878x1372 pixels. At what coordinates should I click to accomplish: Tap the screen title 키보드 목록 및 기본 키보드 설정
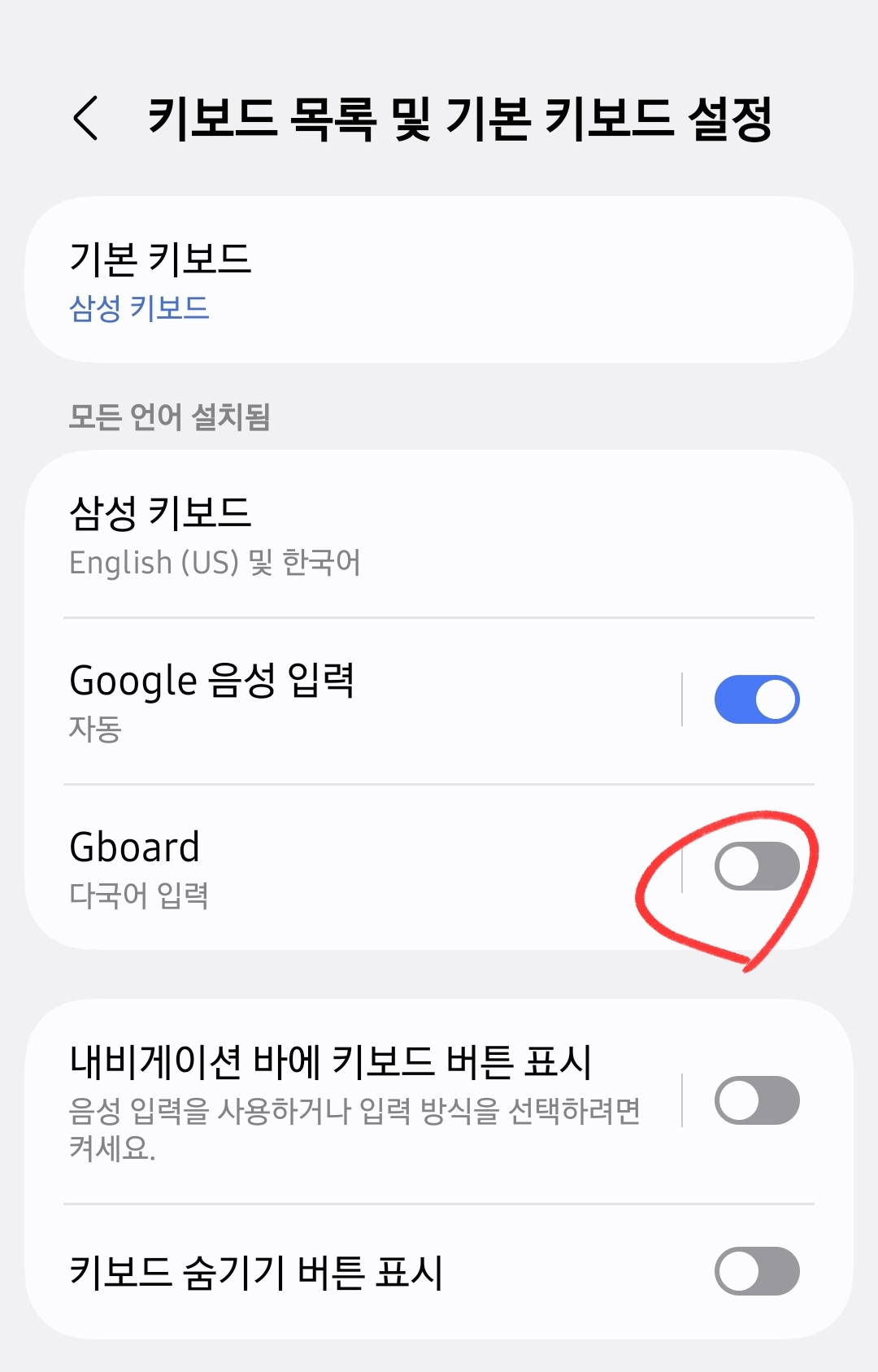pyautogui.click(x=461, y=116)
